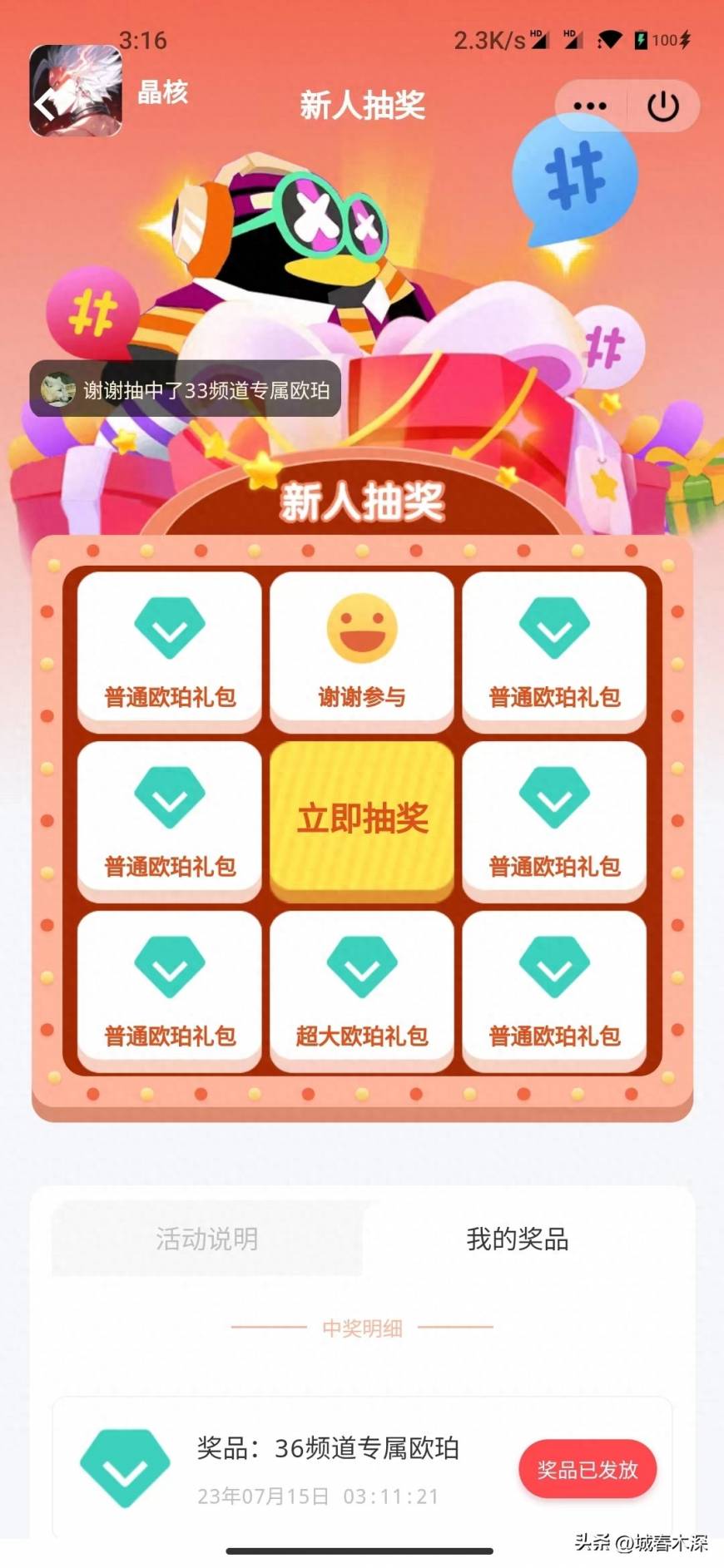
Task: Open the three-dot more menu
Action: point(590,106)
